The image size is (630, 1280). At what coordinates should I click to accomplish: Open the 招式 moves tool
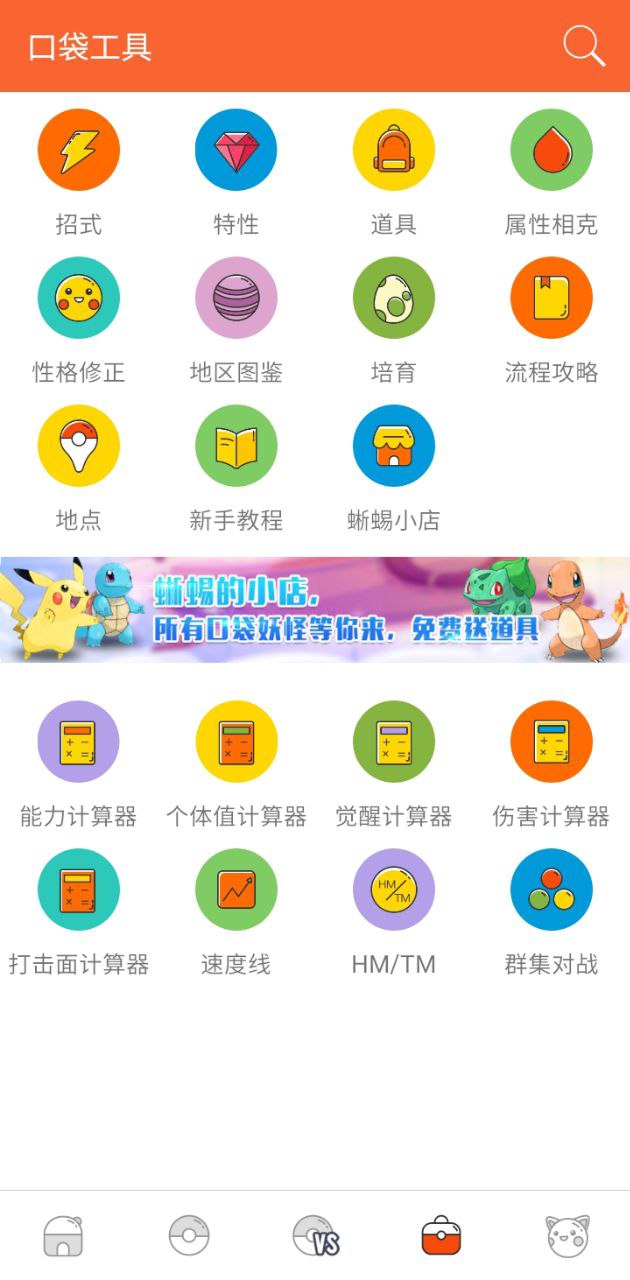click(x=78, y=150)
